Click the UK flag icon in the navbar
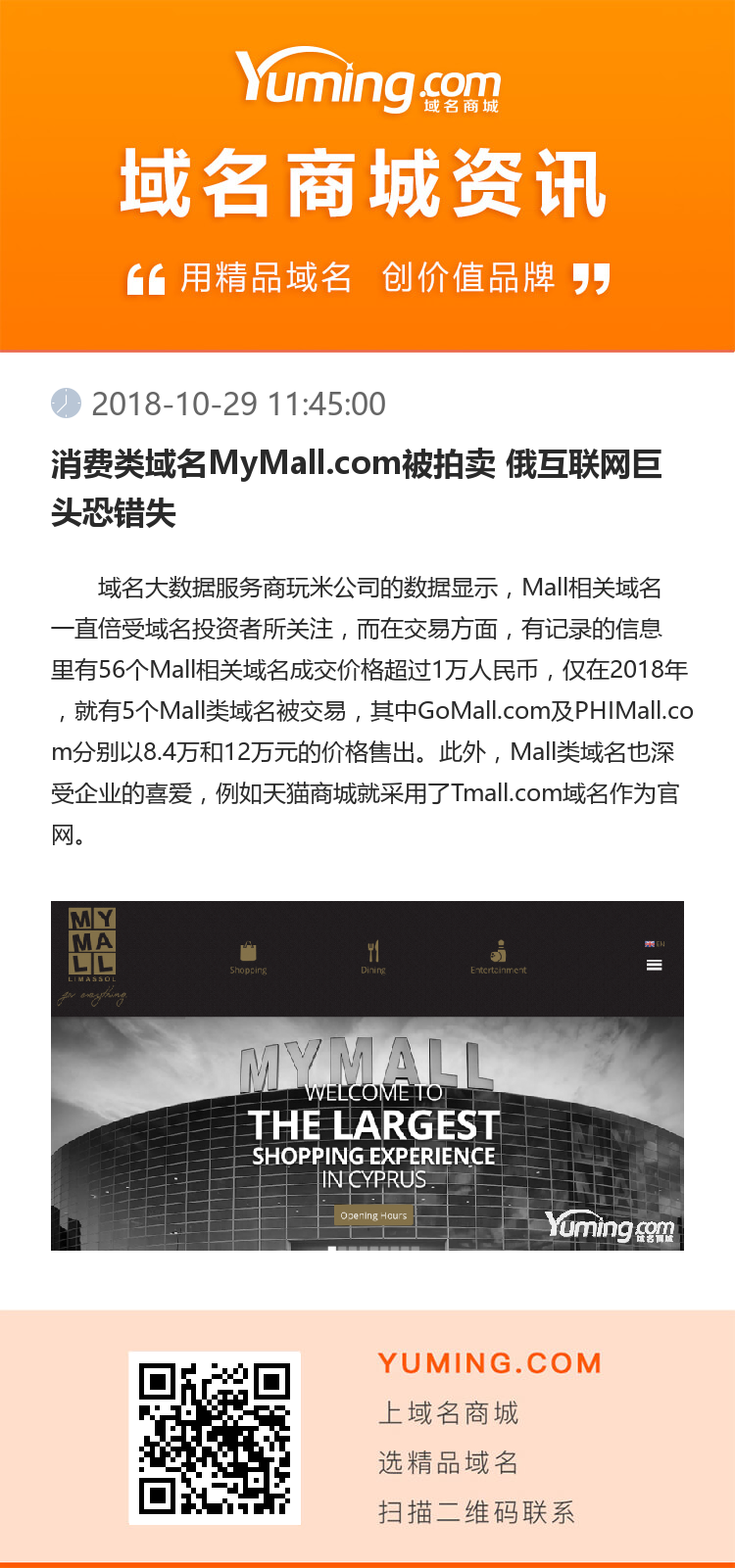Image resolution: width=735 pixels, height=1568 pixels. [649, 942]
